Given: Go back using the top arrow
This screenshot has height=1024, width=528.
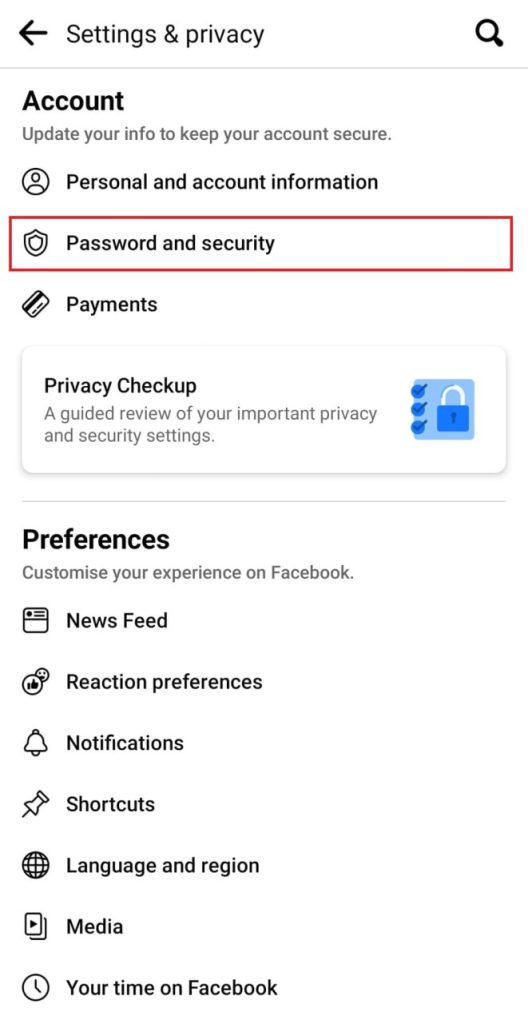Looking at the screenshot, I should pyautogui.click(x=33, y=33).
